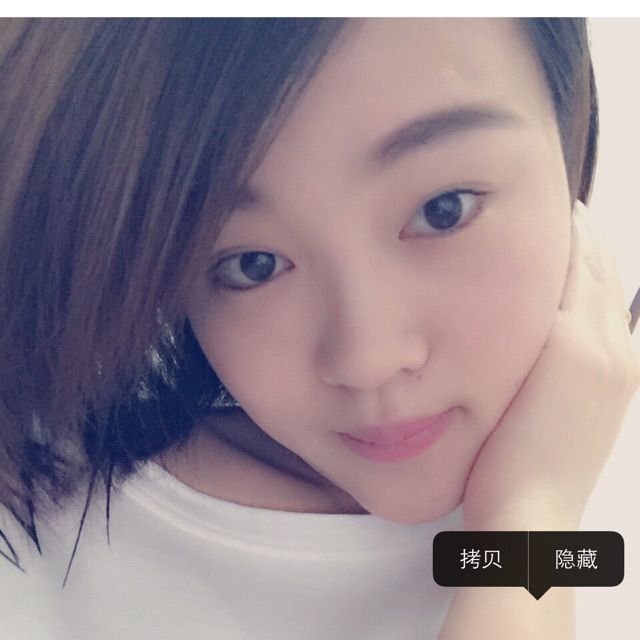Viewport: 640px width, 640px height.
Task: Tap the 拷贝 (Copy) popup option
Action: [x=480, y=559]
